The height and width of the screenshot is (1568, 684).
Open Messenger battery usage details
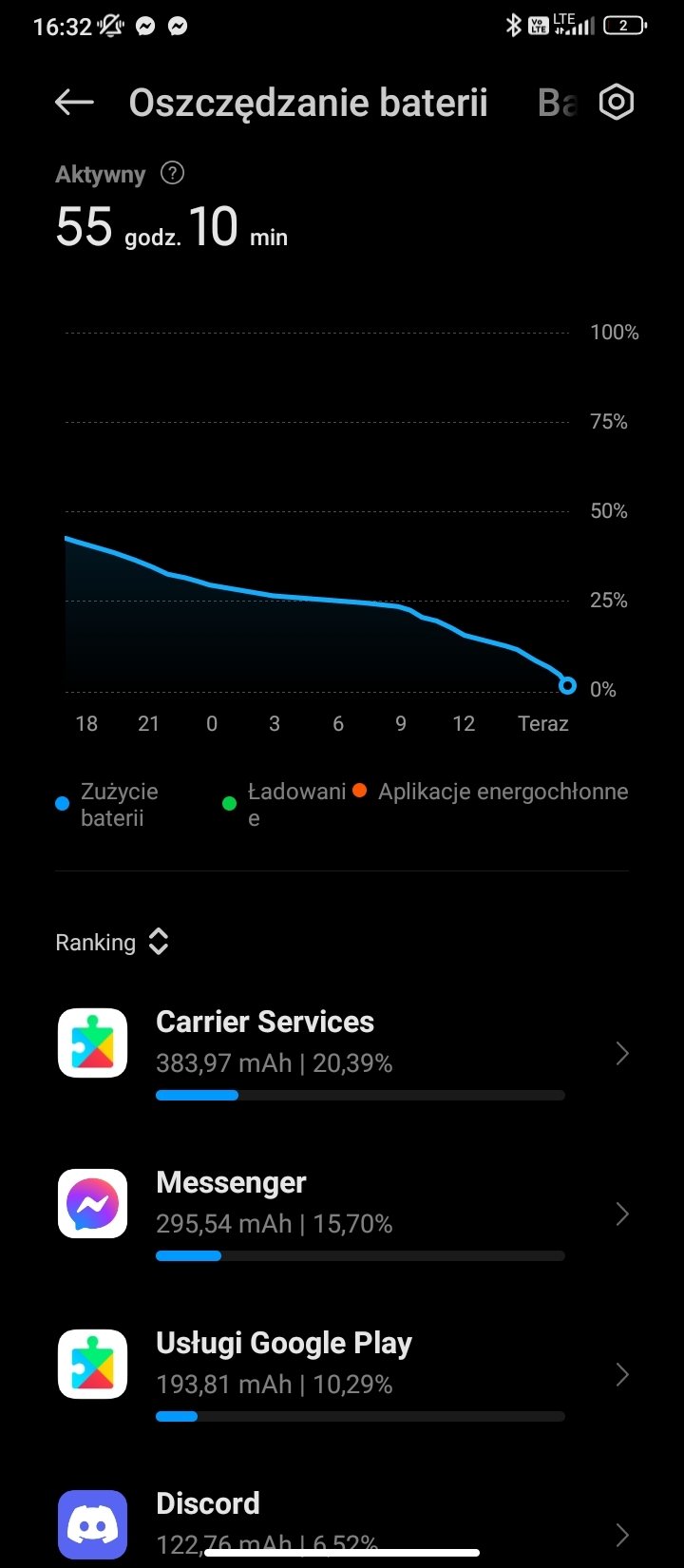click(x=342, y=1214)
